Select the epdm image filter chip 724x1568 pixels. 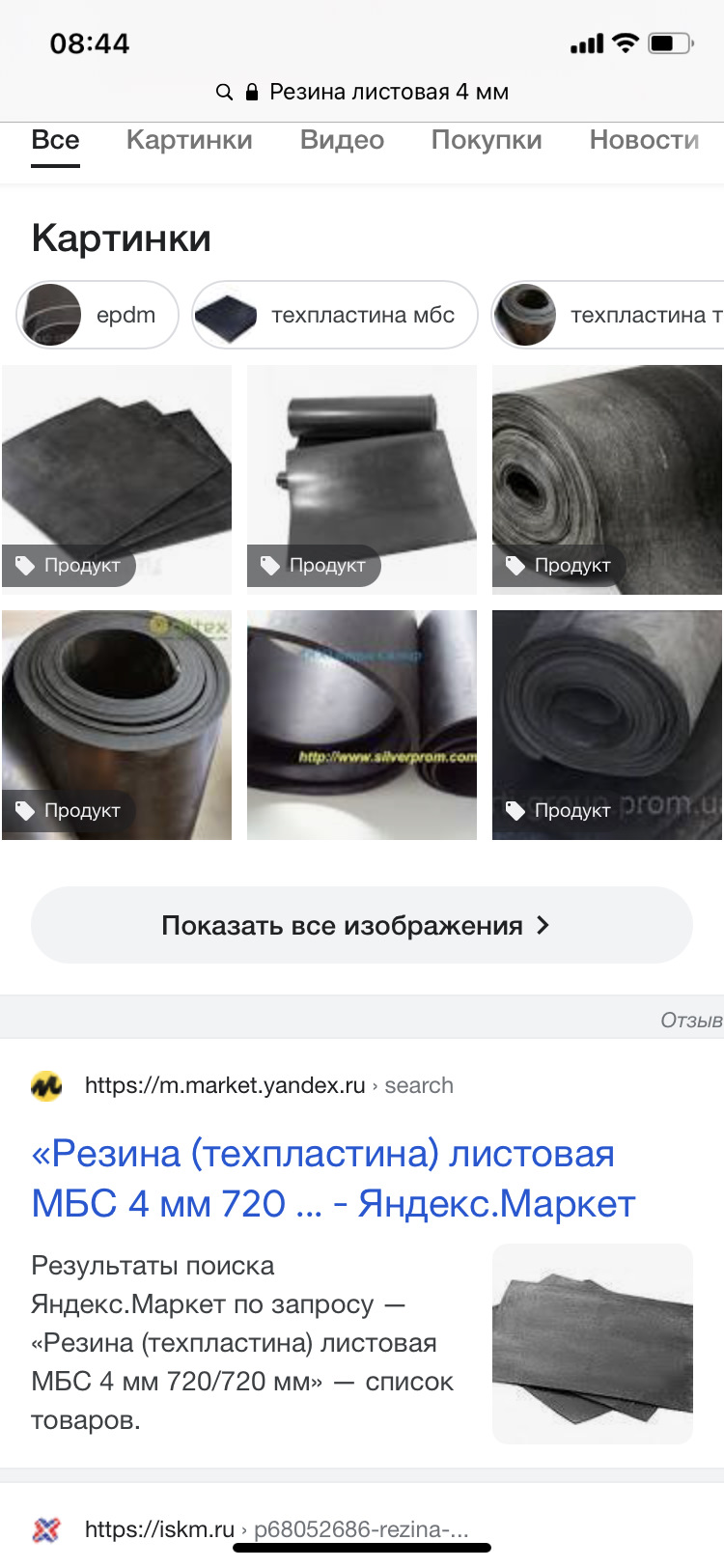97,315
